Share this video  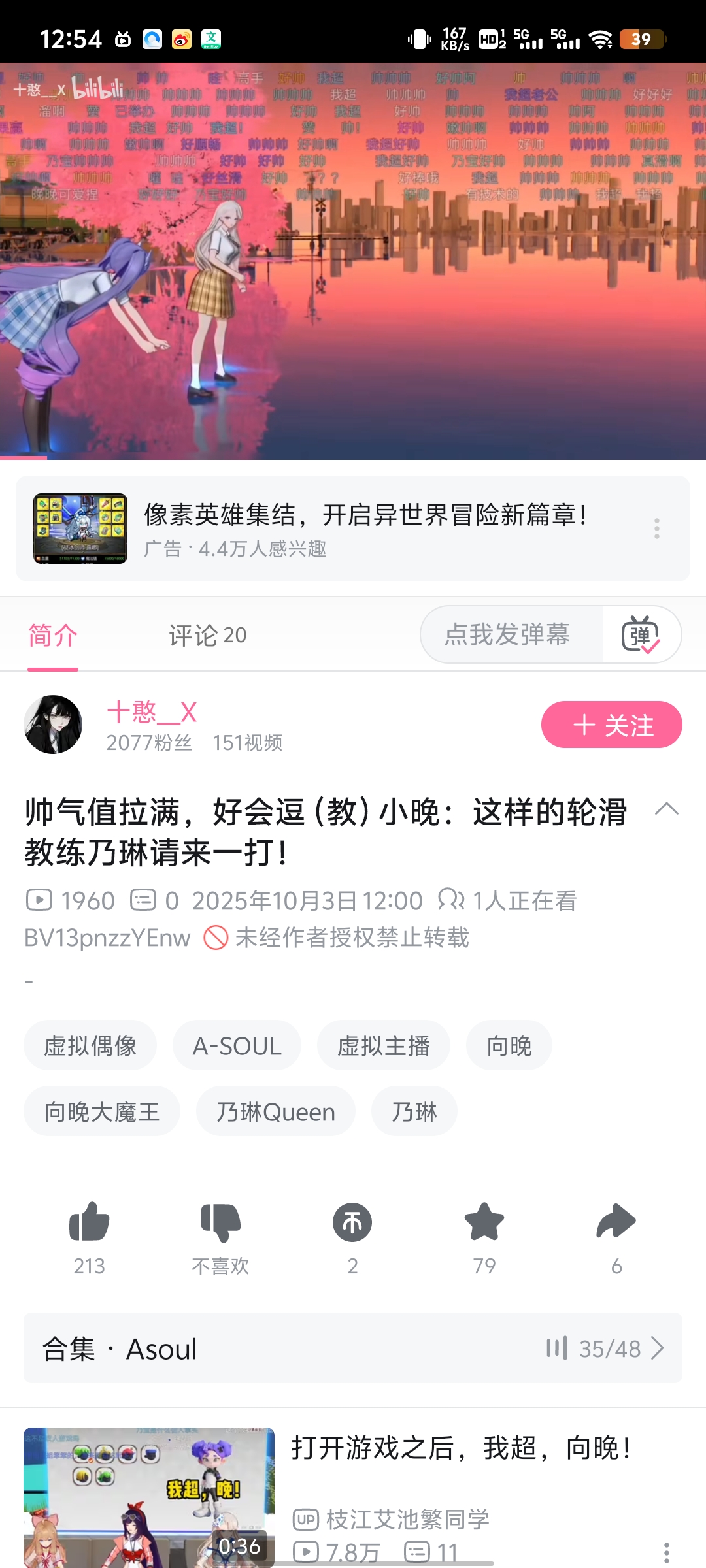(616, 1223)
